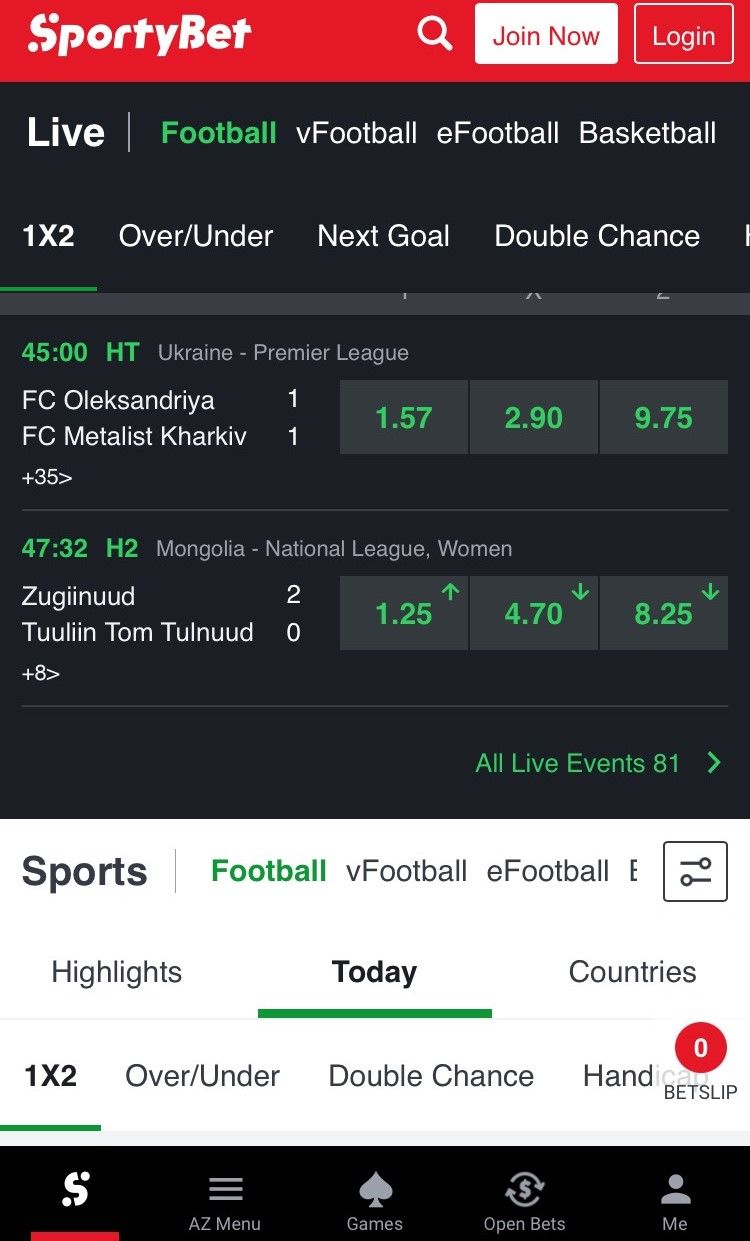Image resolution: width=750 pixels, height=1241 pixels.
Task: Pick odds 1.25 for Zugiinuud win
Action: [404, 613]
